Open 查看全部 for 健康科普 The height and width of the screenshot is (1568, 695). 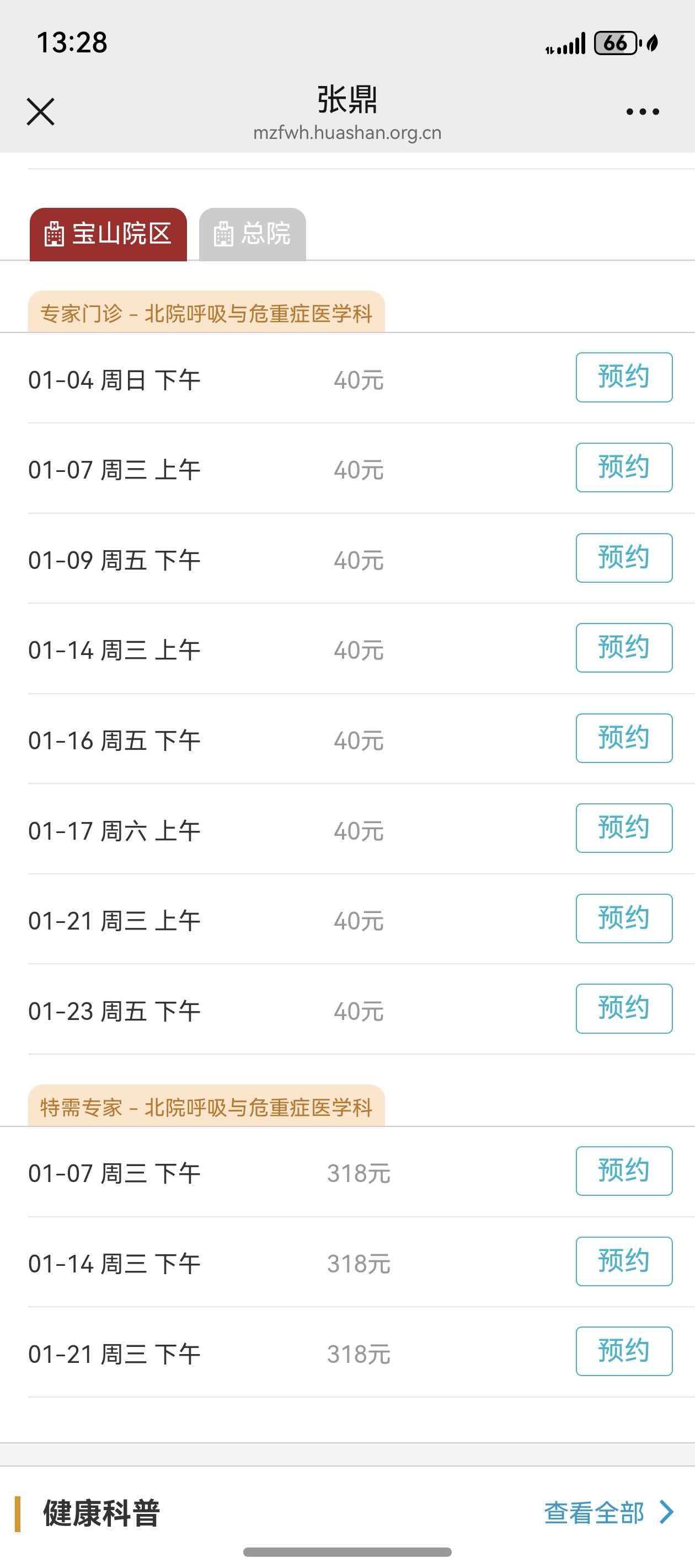[x=608, y=1513]
